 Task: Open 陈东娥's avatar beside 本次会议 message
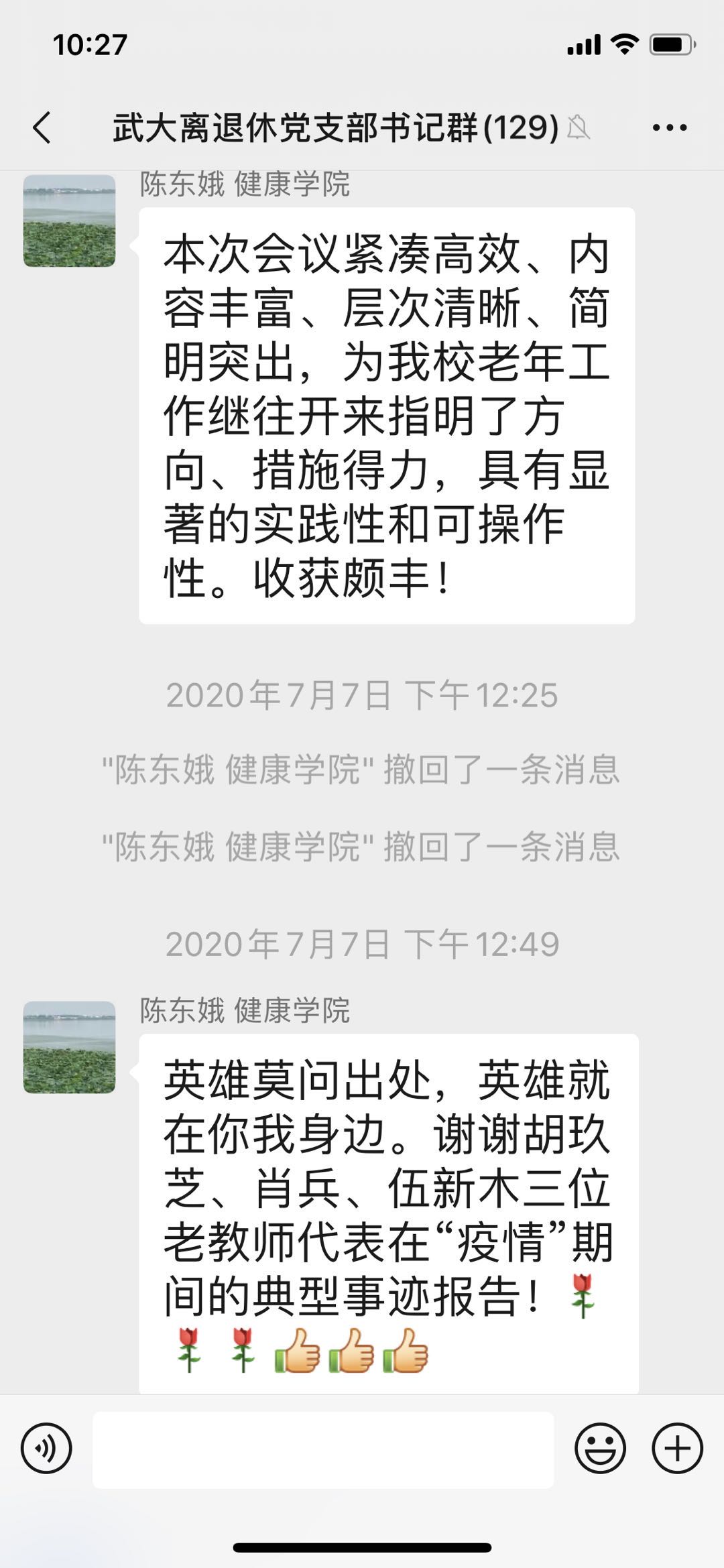click(x=70, y=221)
